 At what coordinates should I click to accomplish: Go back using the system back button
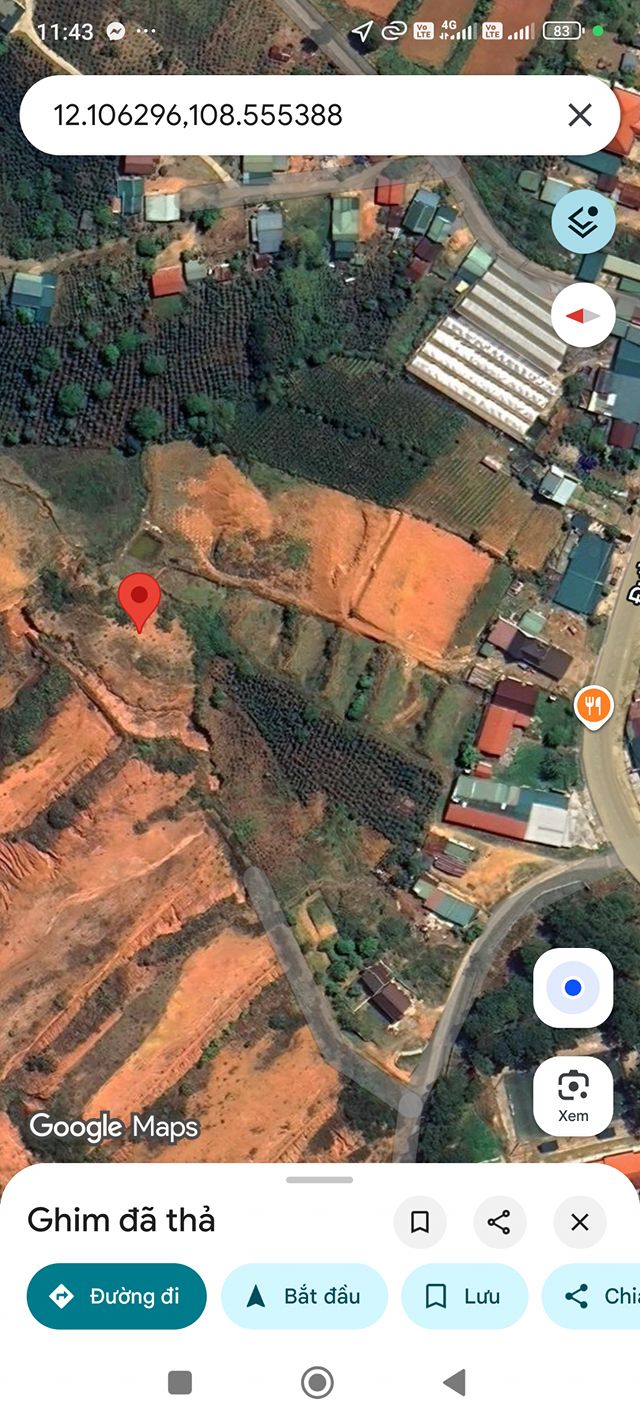point(455,1383)
